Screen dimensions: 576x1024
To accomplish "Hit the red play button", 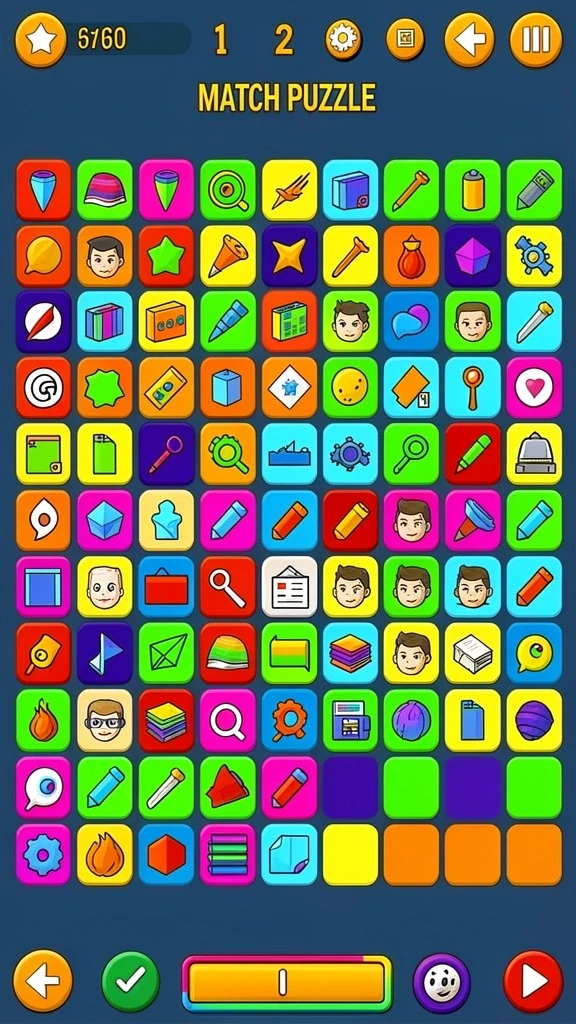I will pyautogui.click(x=533, y=981).
